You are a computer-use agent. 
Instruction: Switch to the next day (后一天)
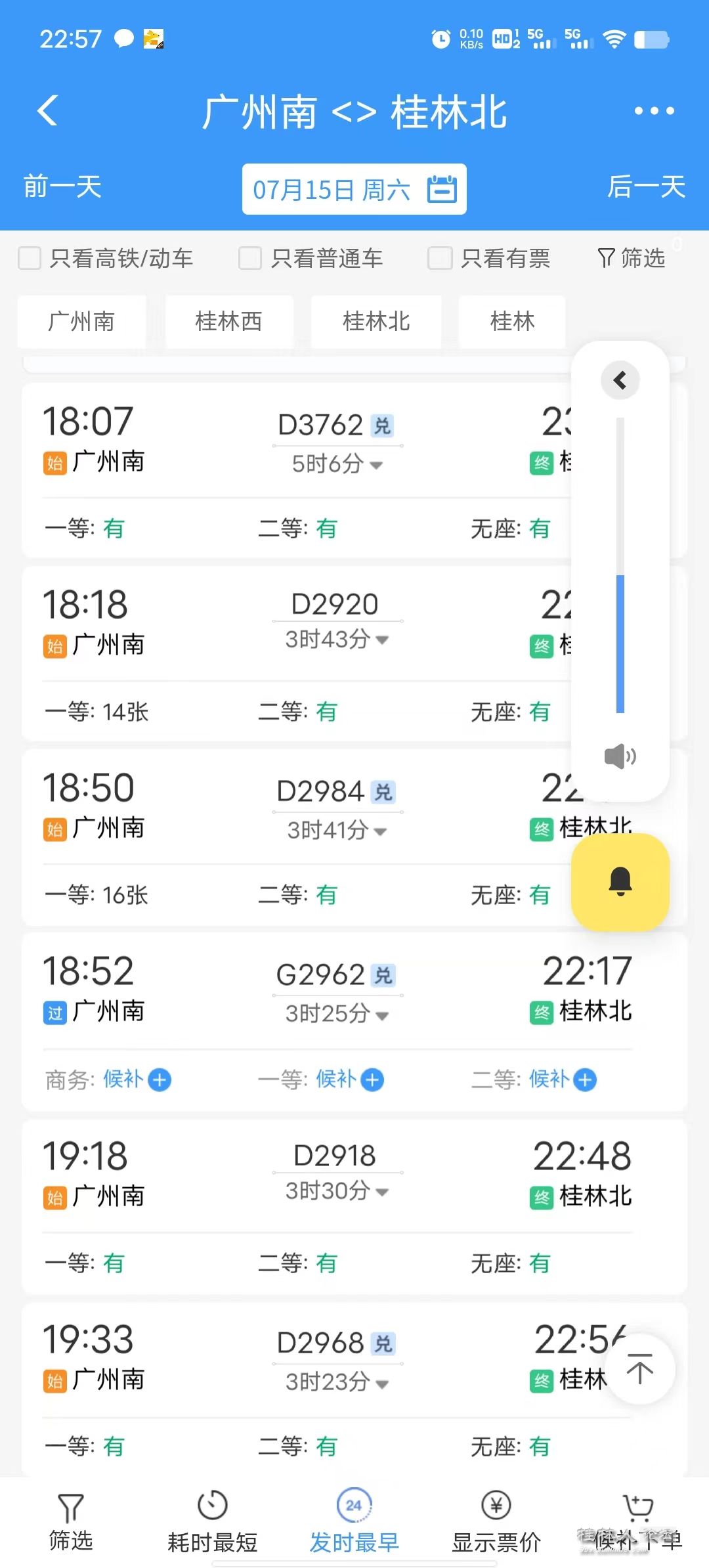click(x=645, y=187)
